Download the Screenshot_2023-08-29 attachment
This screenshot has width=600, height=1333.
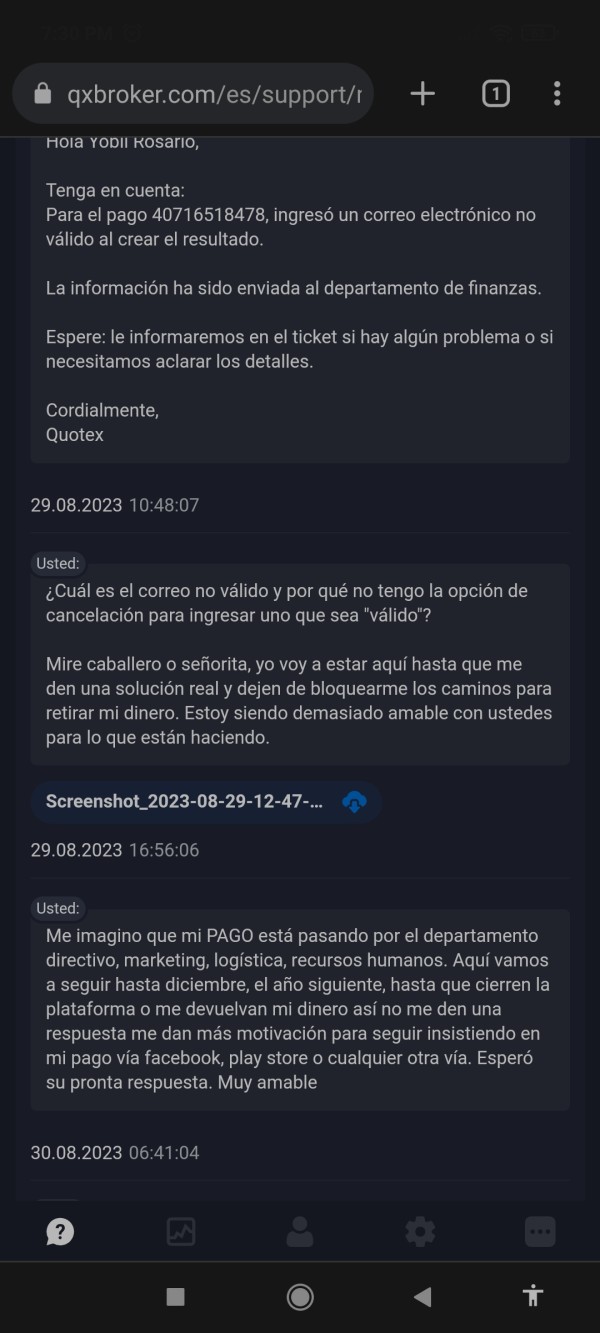pyautogui.click(x=354, y=802)
